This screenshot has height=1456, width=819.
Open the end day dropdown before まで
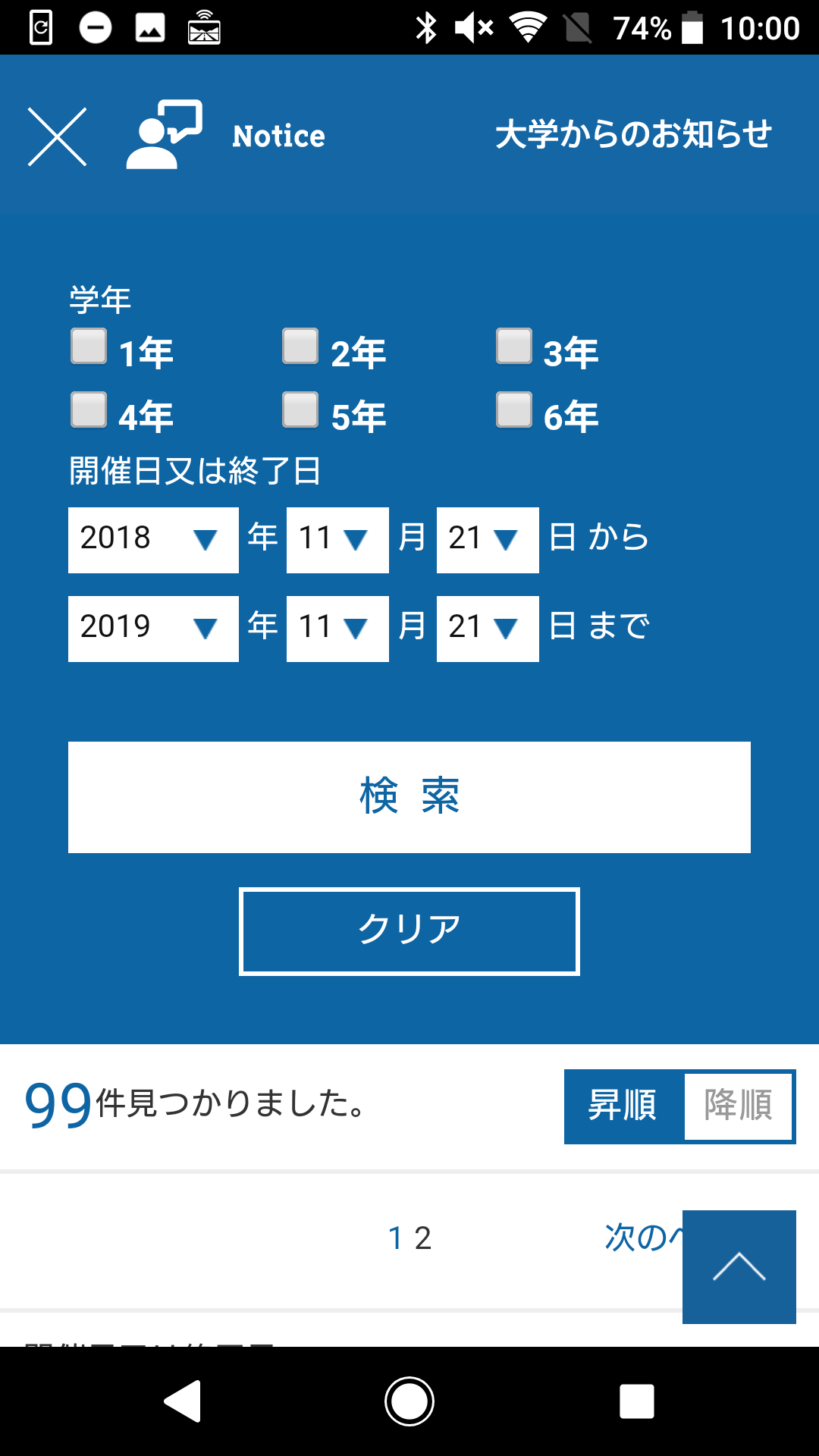coord(488,629)
